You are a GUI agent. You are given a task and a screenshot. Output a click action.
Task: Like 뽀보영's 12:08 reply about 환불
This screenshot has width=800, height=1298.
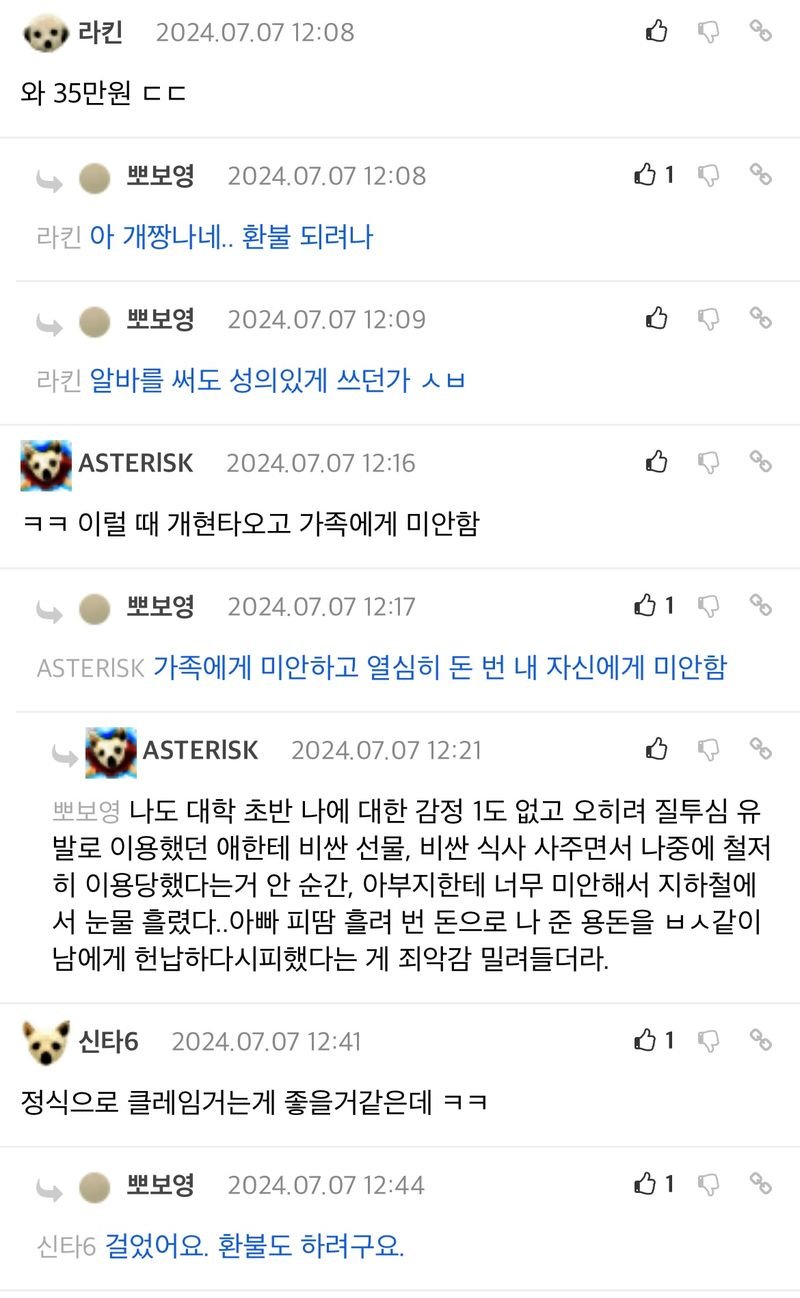point(646,176)
